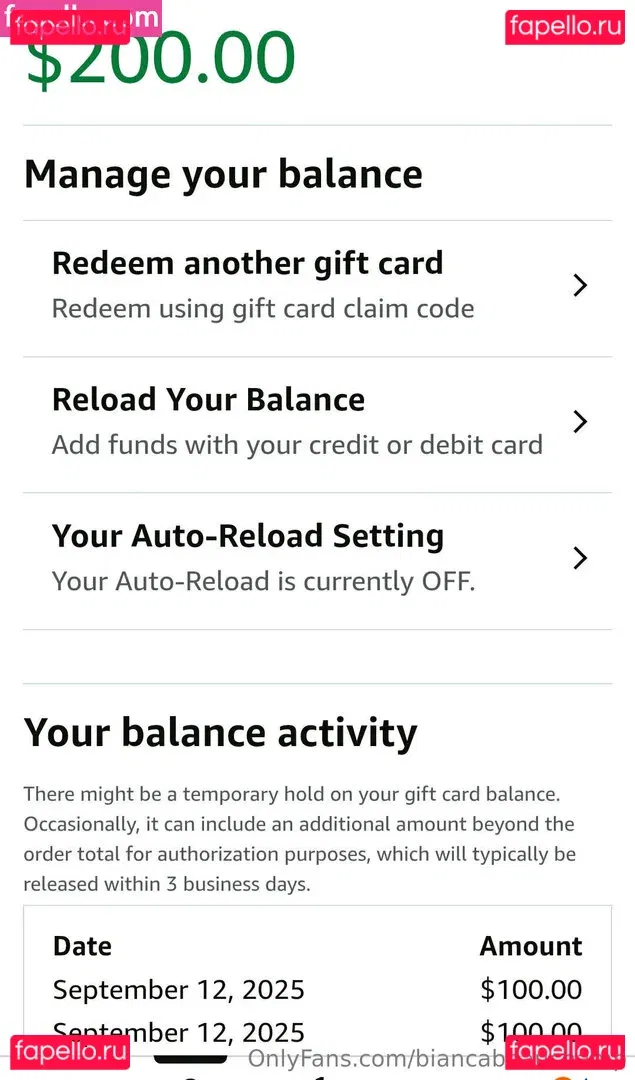
Task: View Your Auto-Reload Setting
Action: (316, 559)
